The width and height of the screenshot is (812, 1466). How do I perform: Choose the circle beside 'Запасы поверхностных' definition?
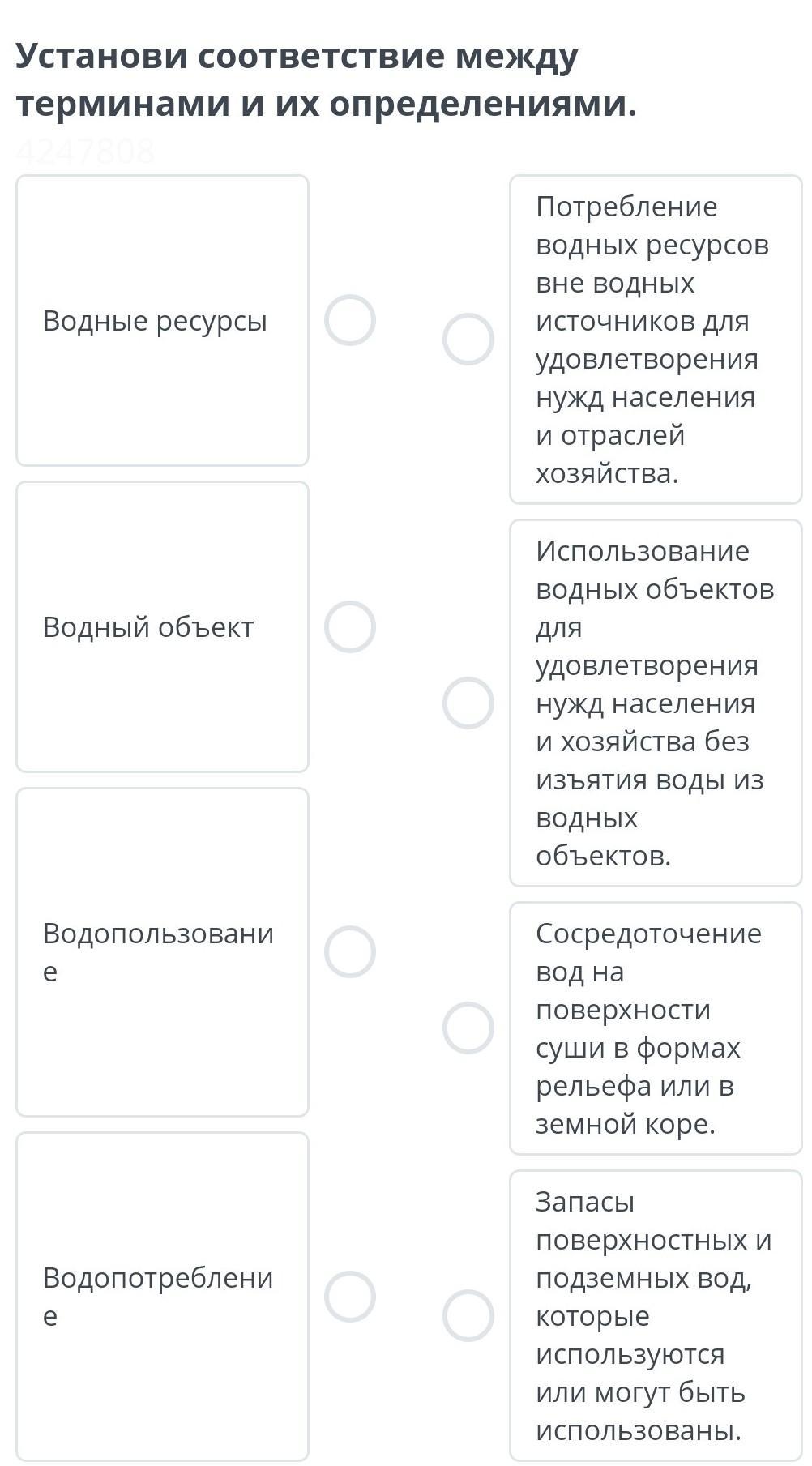click(468, 1315)
